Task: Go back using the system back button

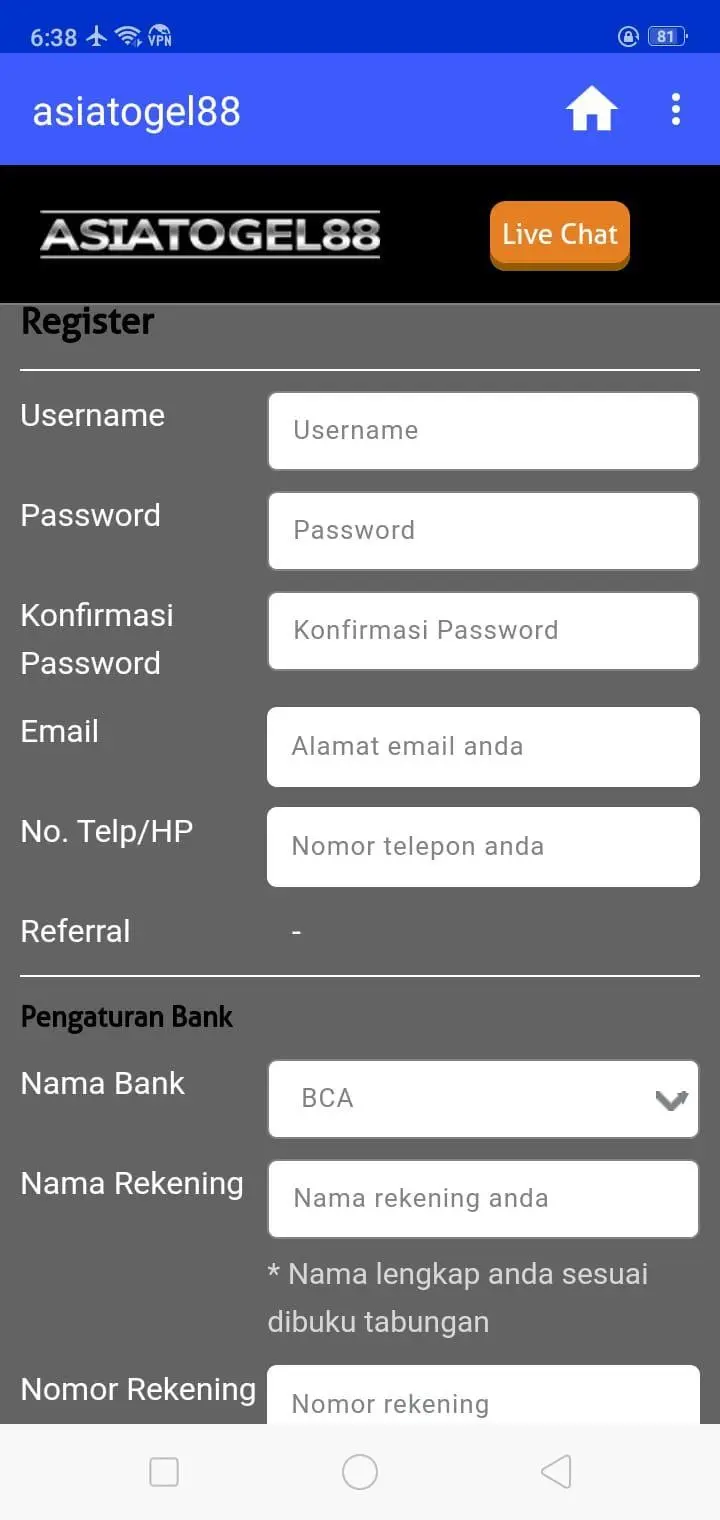Action: click(556, 1472)
